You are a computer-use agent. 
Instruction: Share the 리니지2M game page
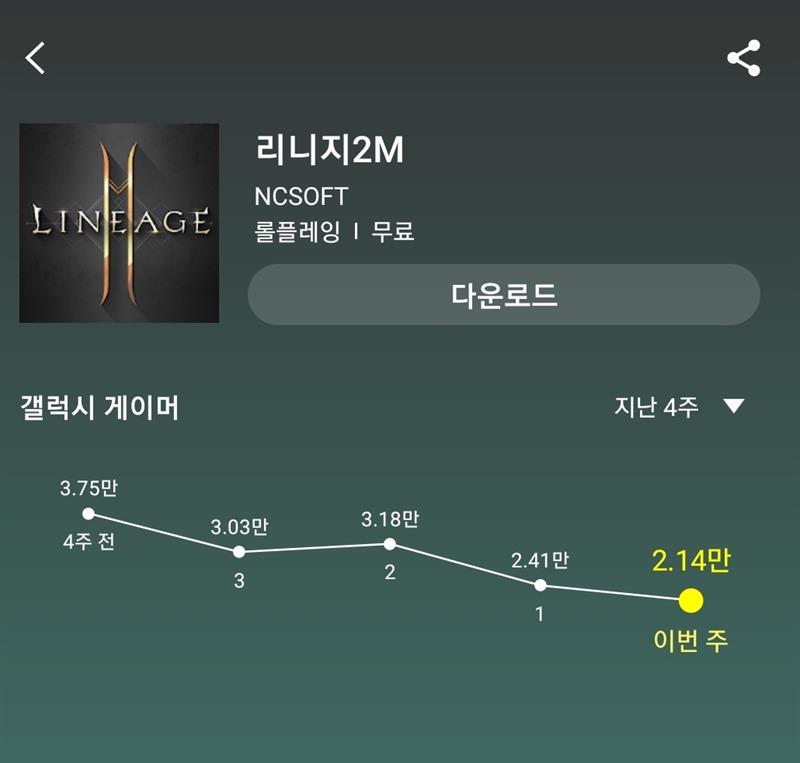tap(743, 58)
